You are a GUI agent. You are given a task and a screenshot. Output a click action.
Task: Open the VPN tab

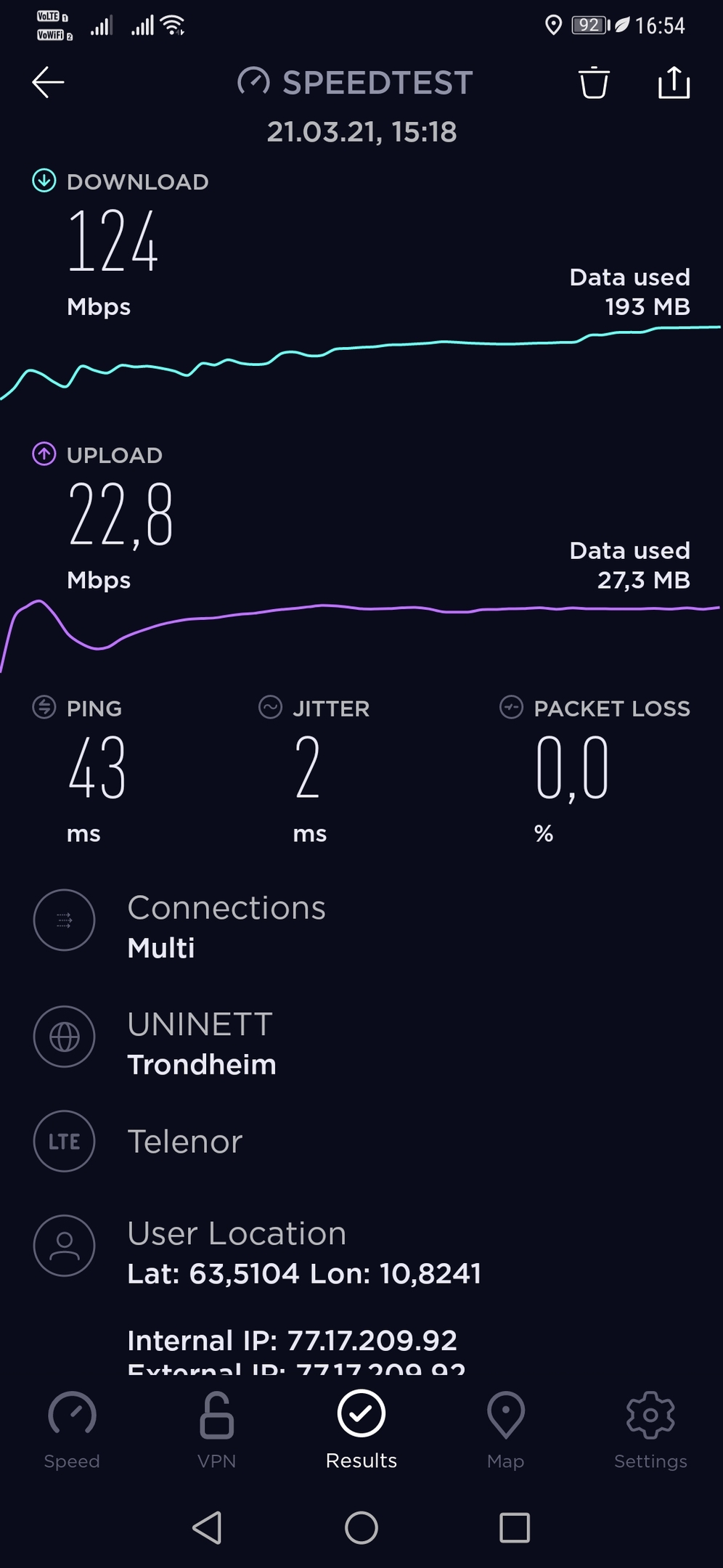[x=216, y=1430]
